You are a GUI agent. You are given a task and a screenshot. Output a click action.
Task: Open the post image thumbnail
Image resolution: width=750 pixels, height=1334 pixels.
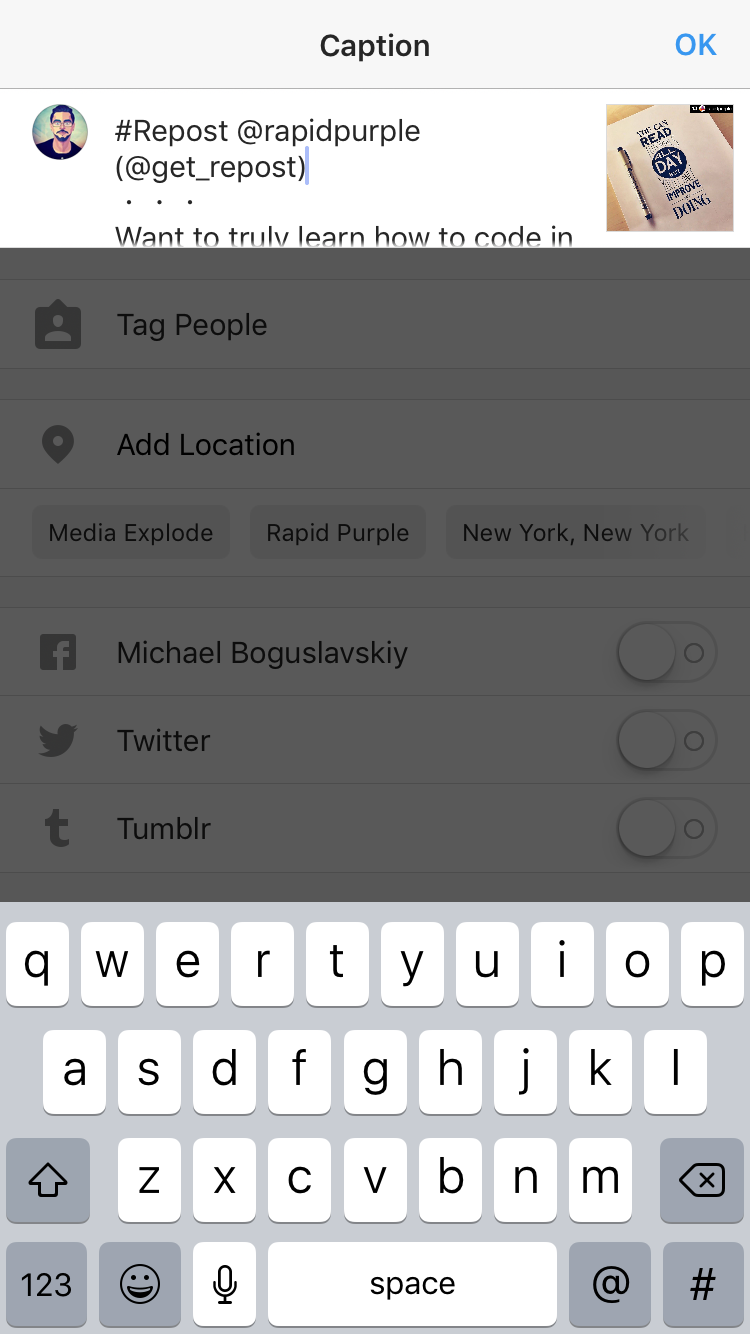coord(670,167)
